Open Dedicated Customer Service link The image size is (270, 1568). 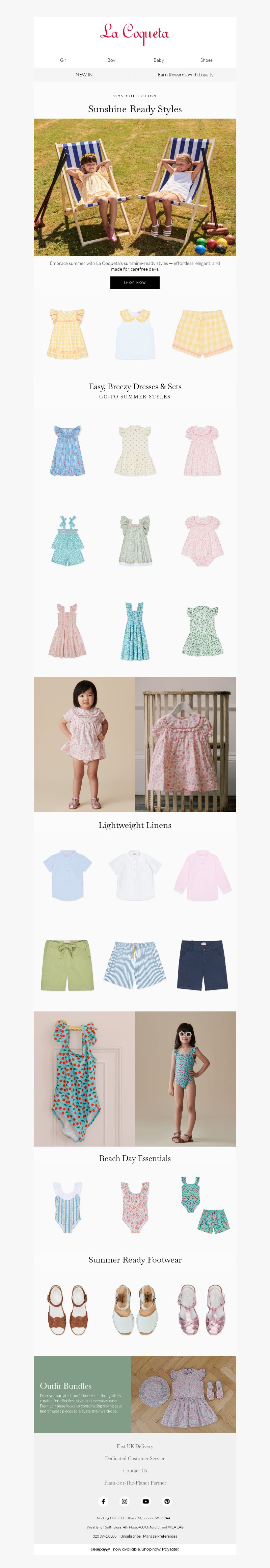pos(135,1459)
